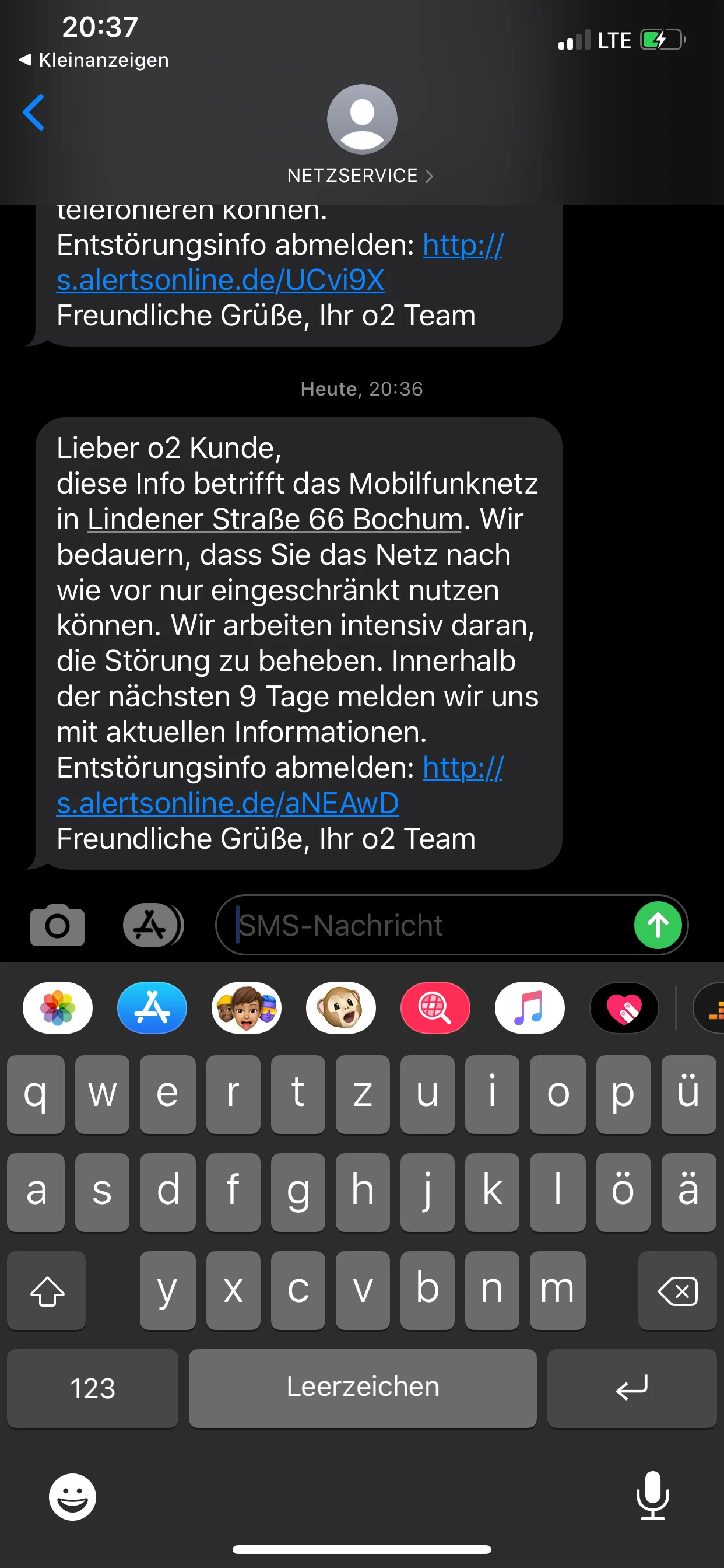
Task: Open the camera to attach a photo
Action: [57, 925]
